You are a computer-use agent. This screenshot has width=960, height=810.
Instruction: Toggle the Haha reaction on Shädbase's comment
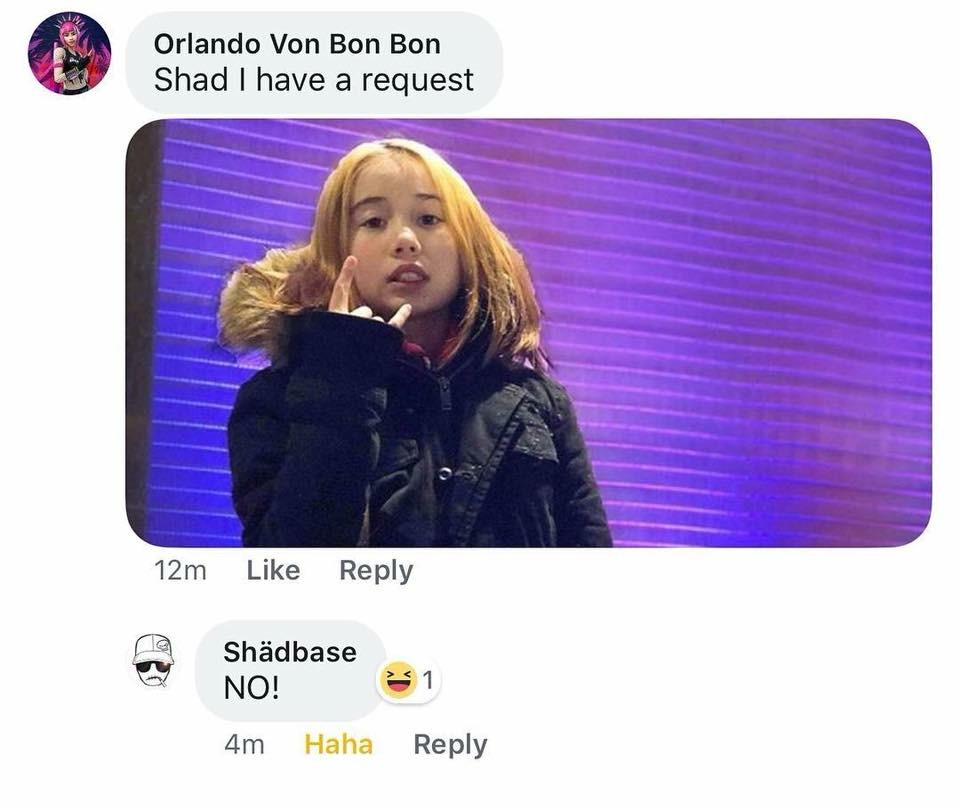(338, 744)
